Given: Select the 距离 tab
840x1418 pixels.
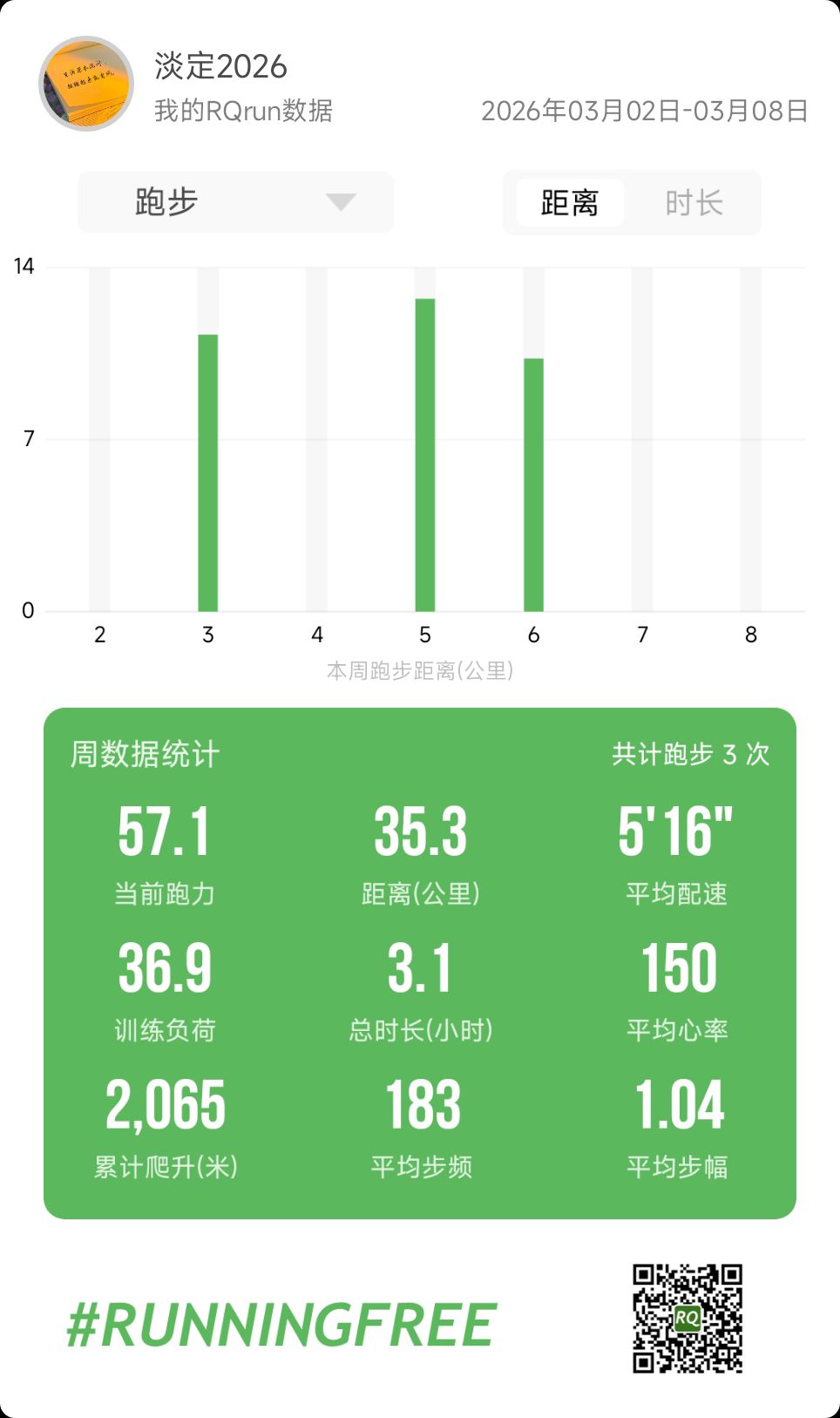Looking at the screenshot, I should (570, 203).
